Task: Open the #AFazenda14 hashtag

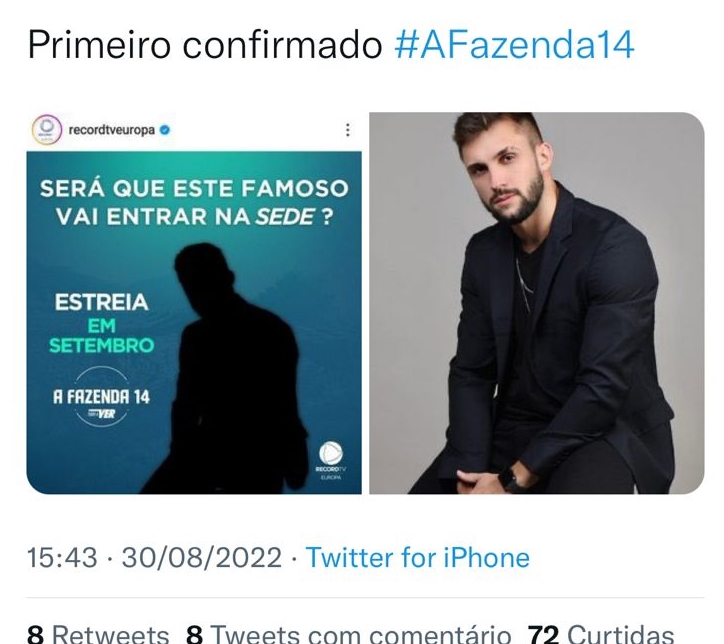Action: [x=514, y=45]
